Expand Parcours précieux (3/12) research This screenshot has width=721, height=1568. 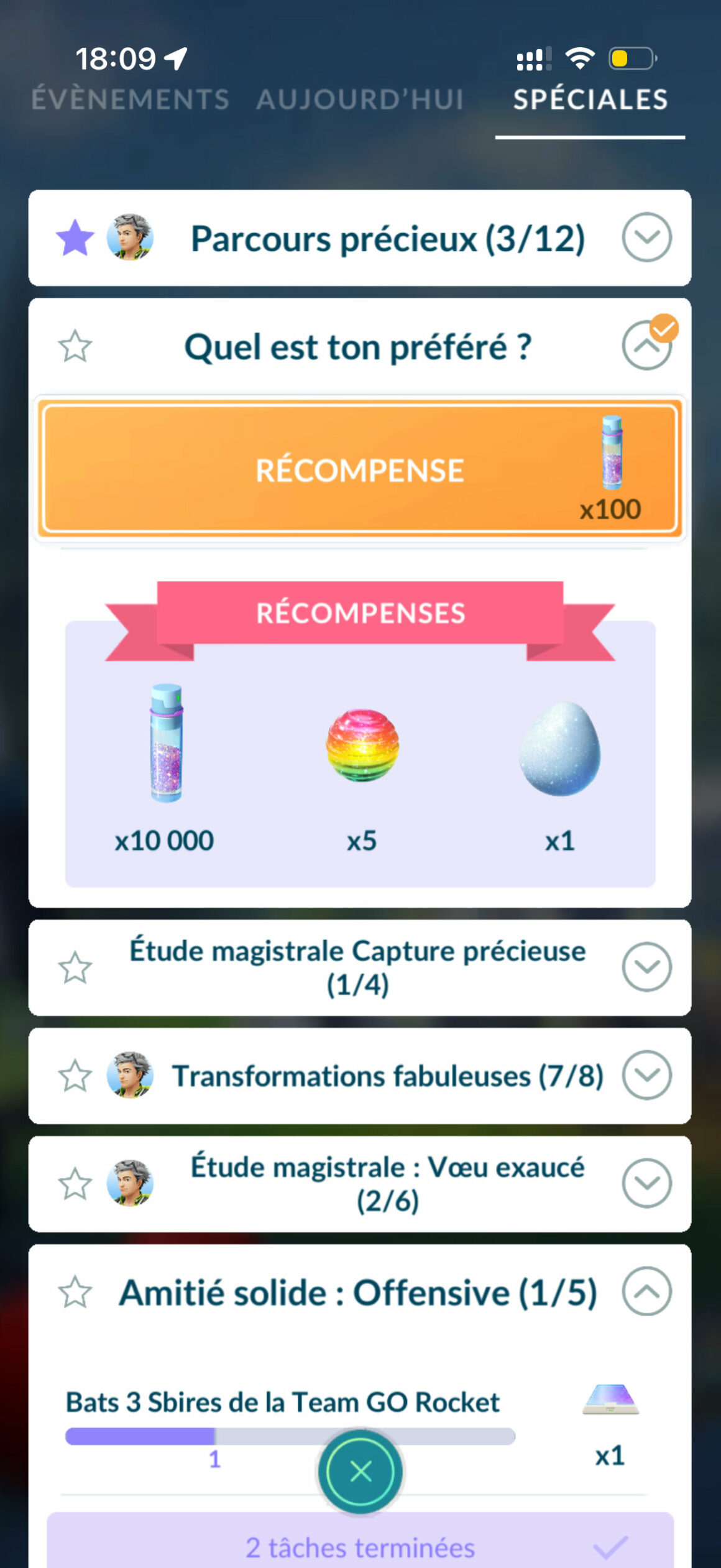(x=646, y=238)
